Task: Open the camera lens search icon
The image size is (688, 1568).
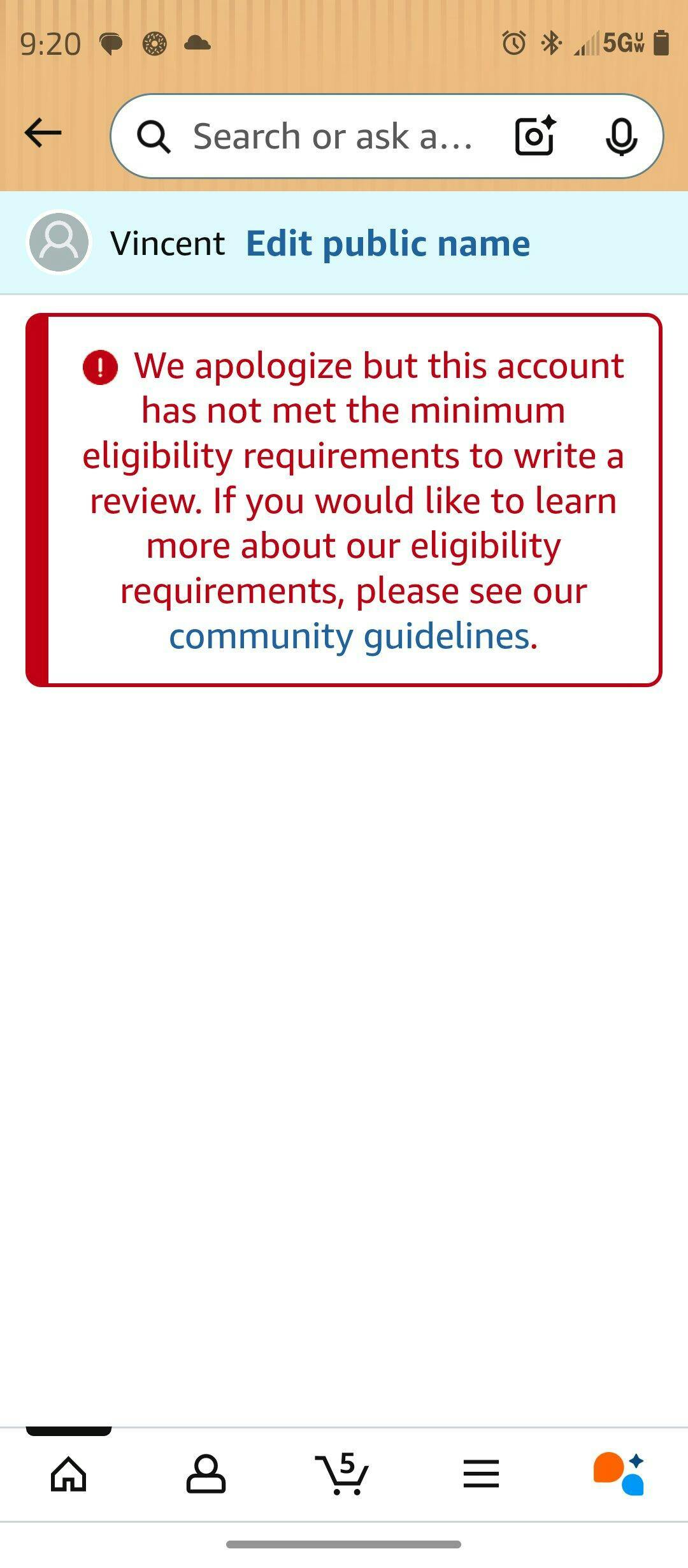Action: pos(534,136)
